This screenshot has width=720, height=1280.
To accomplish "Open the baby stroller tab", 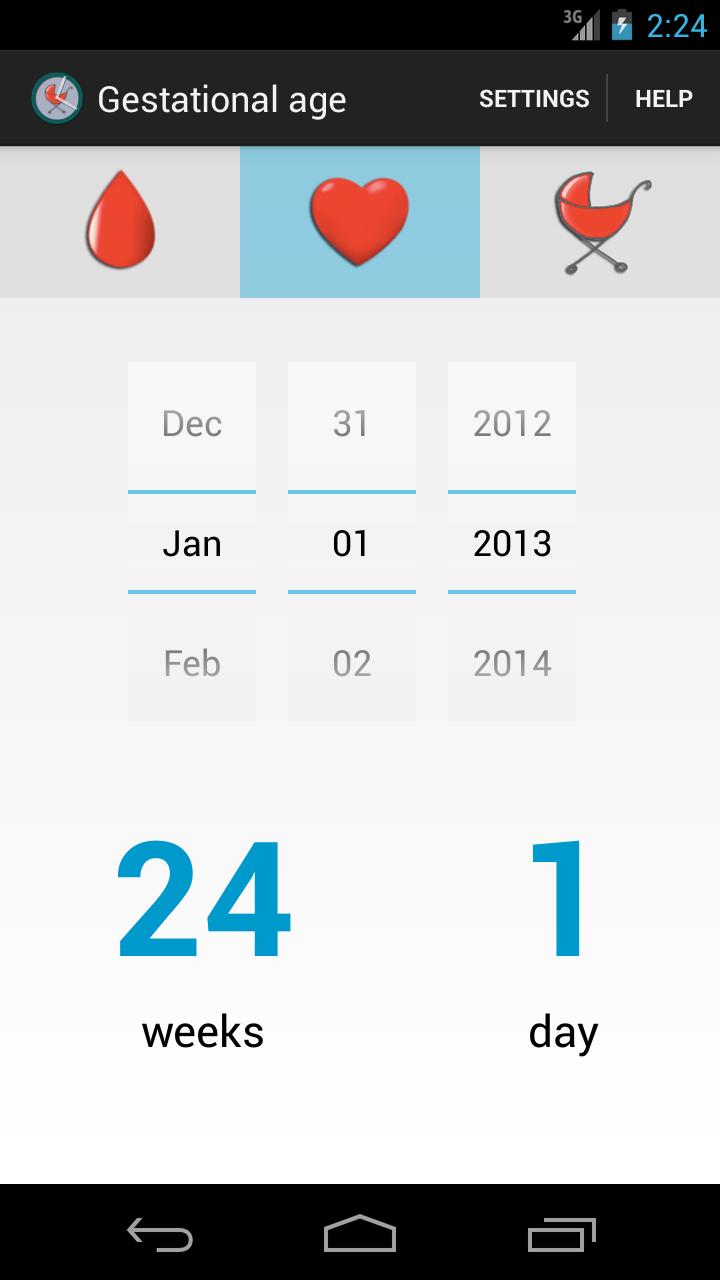I will pos(600,222).
